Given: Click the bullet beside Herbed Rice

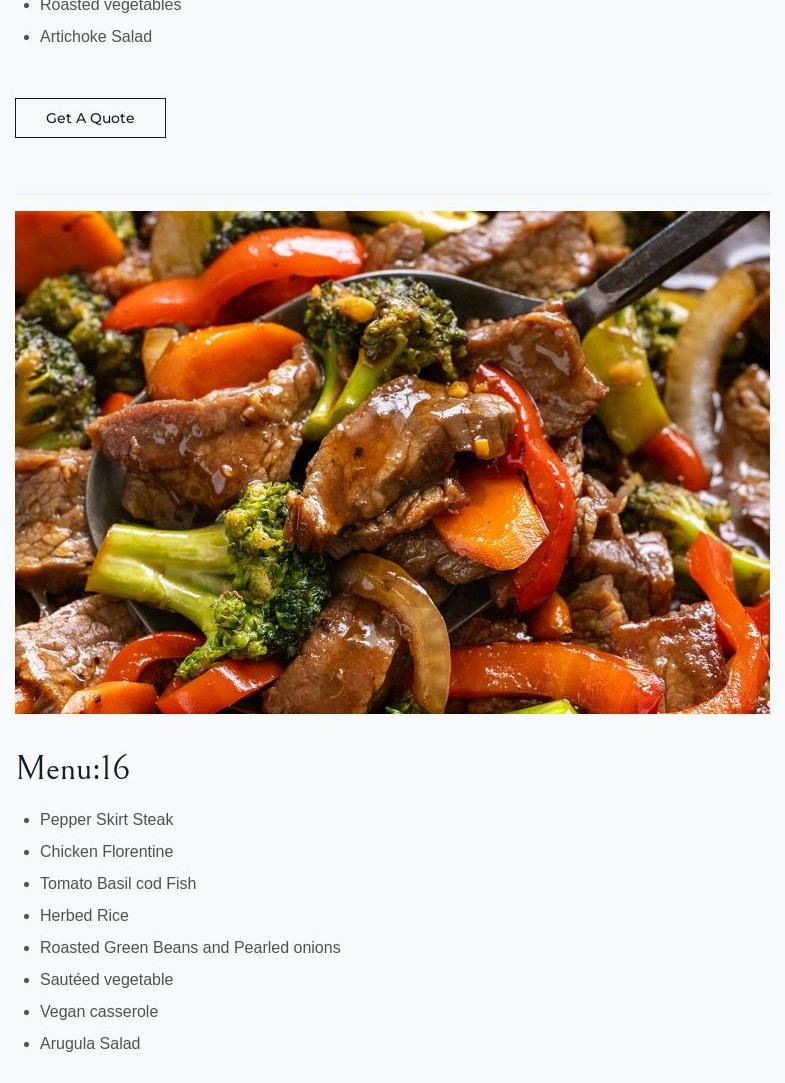Looking at the screenshot, I should [x=28, y=915].
